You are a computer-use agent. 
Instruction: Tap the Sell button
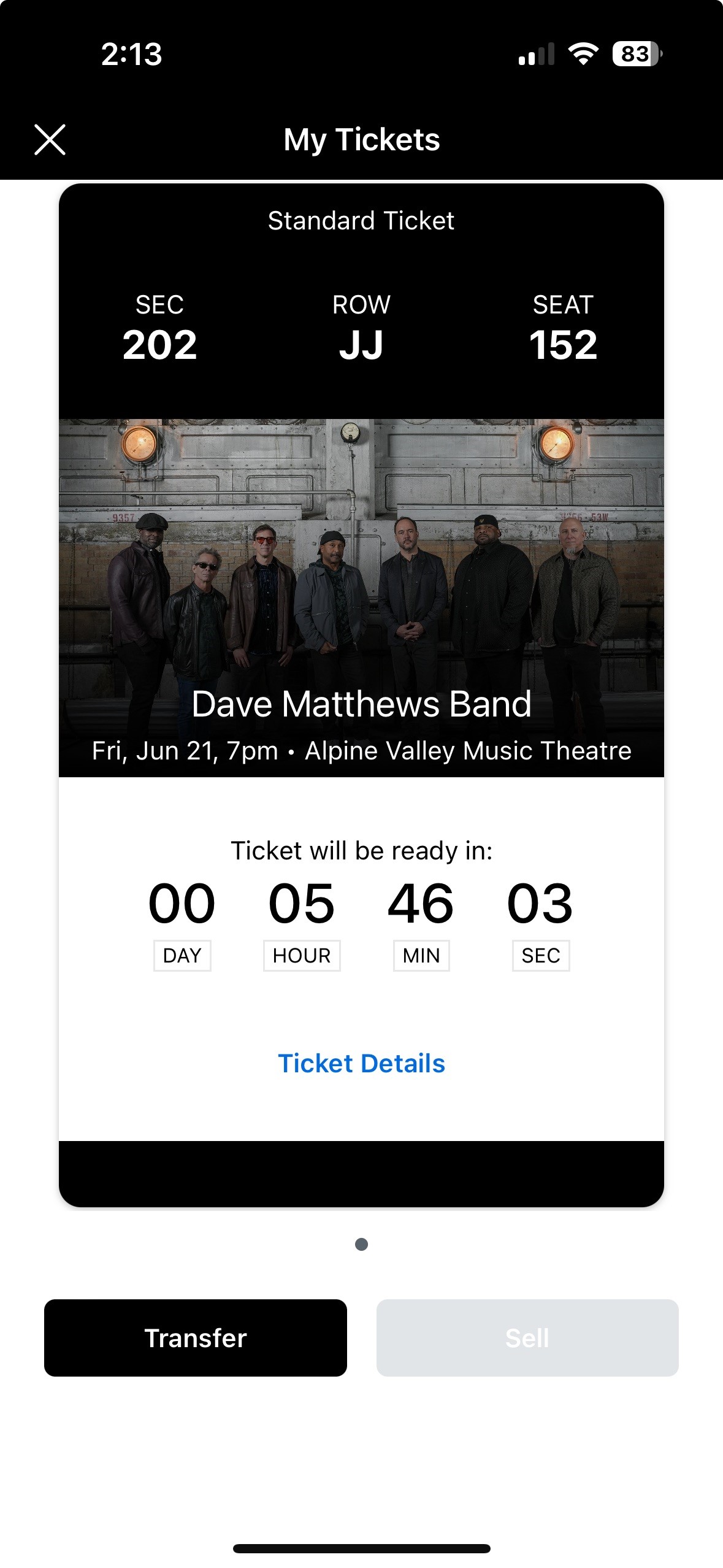pyautogui.click(x=527, y=1337)
